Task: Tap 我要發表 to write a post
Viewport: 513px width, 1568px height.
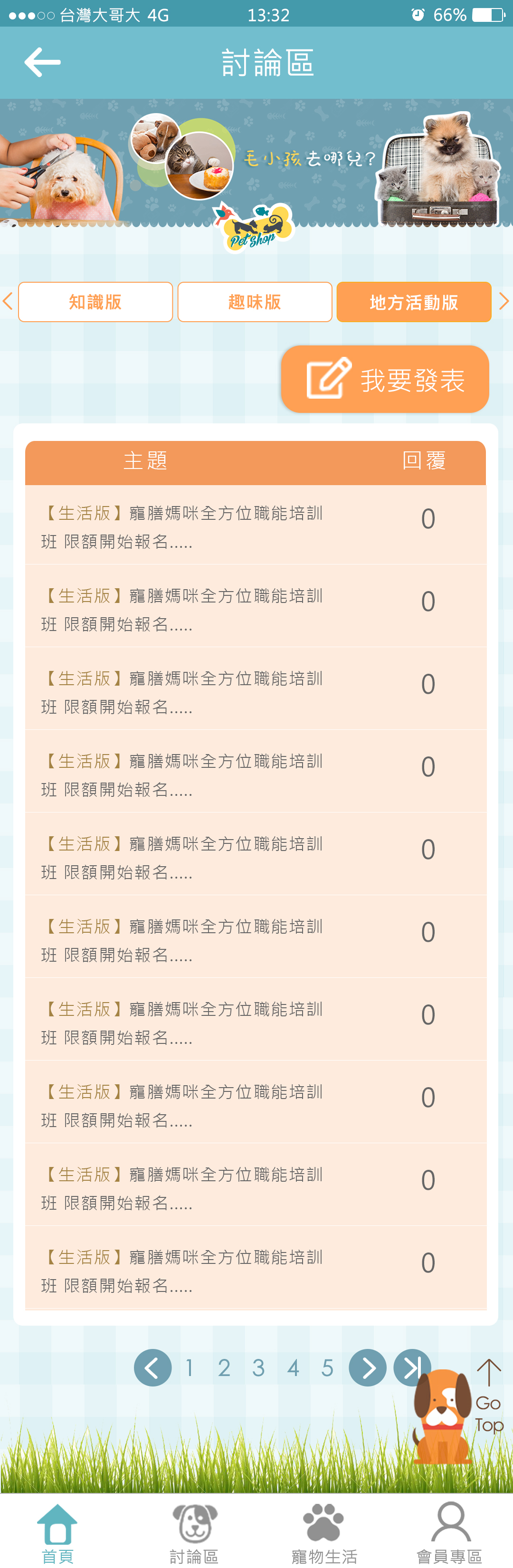Action: pos(385,379)
